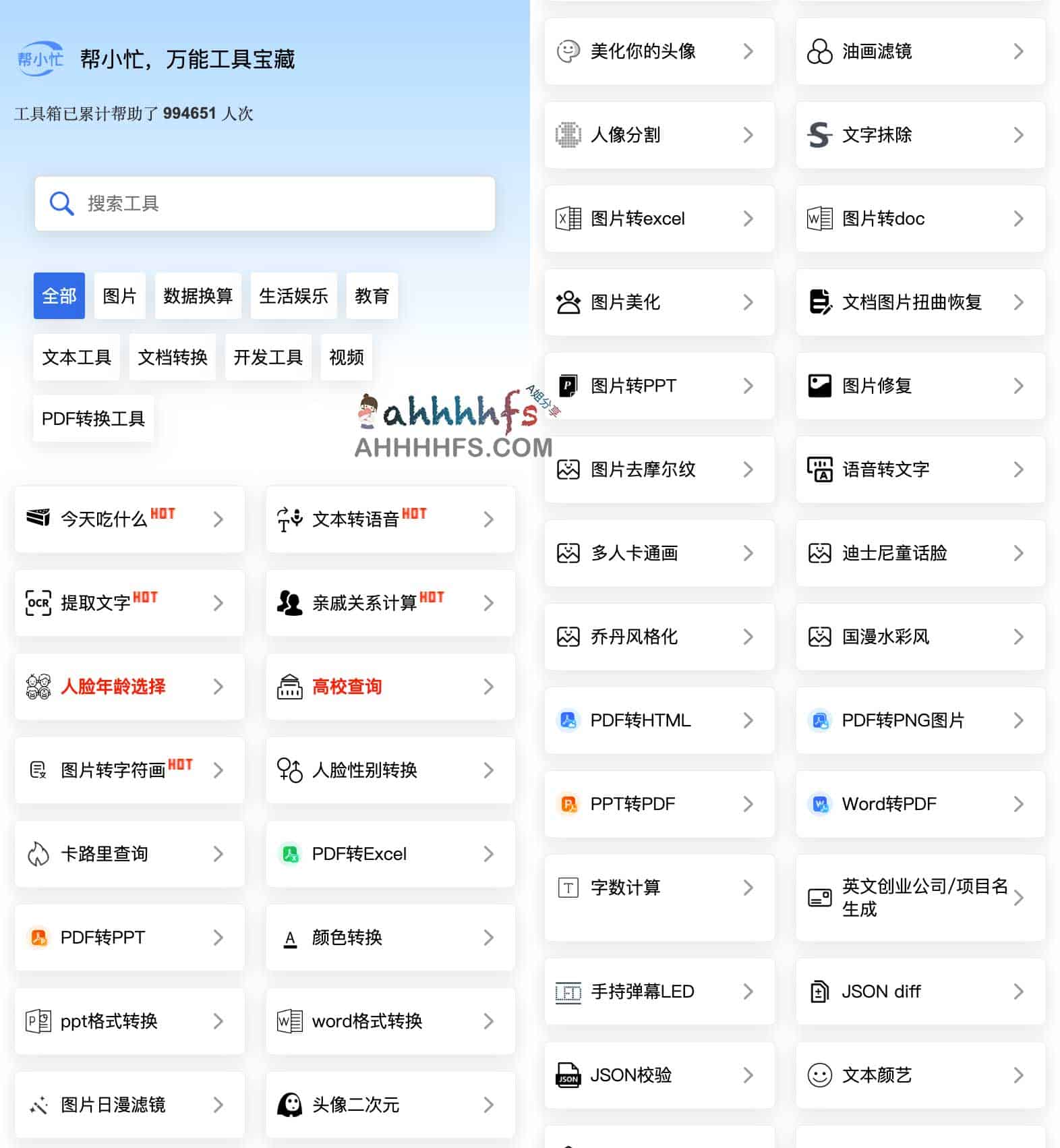The height and width of the screenshot is (1148, 1060).
Task: Open the PDF转Excel tool icon
Action: [x=289, y=854]
